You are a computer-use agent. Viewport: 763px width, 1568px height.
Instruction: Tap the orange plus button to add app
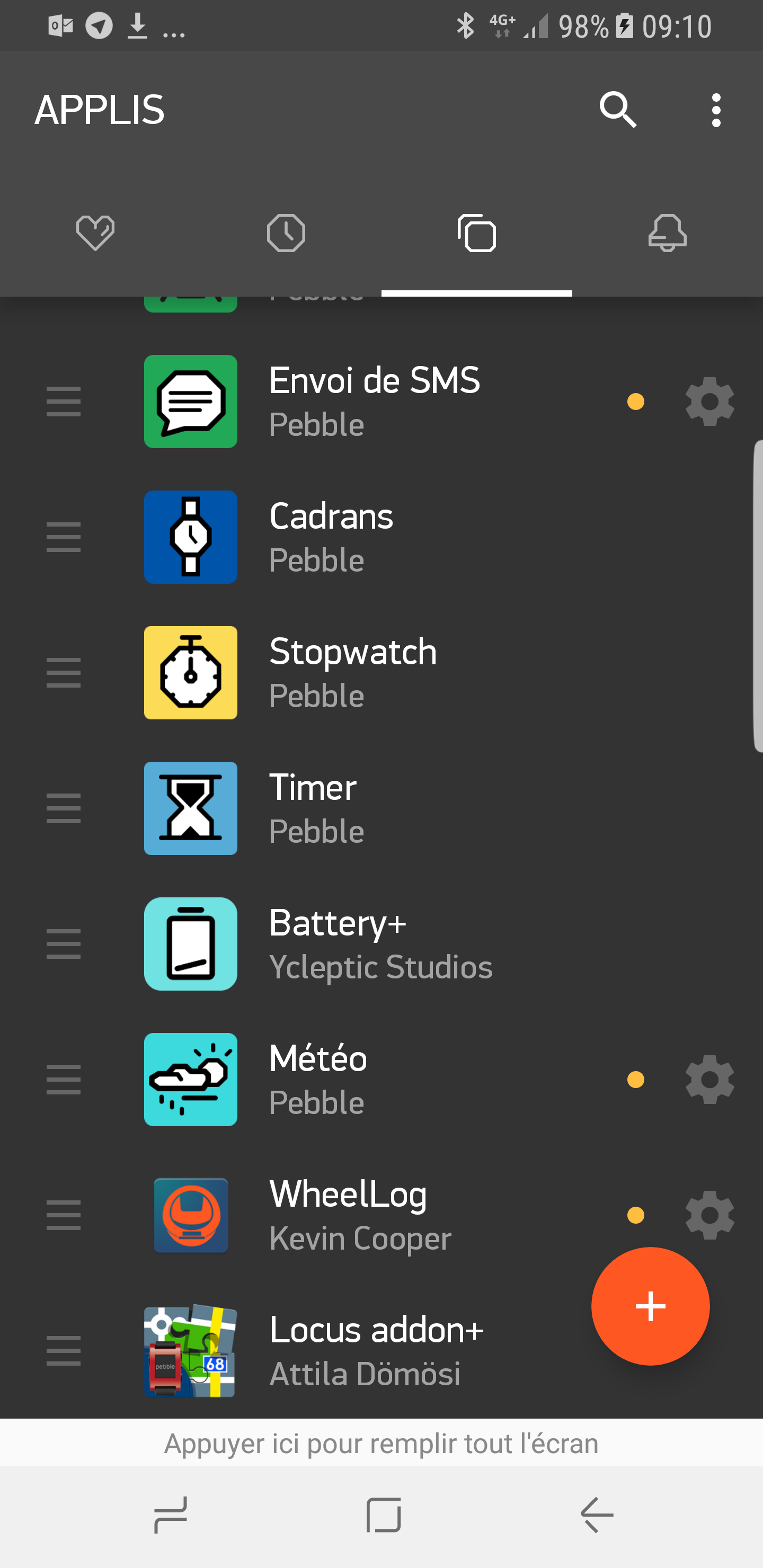(x=650, y=1306)
